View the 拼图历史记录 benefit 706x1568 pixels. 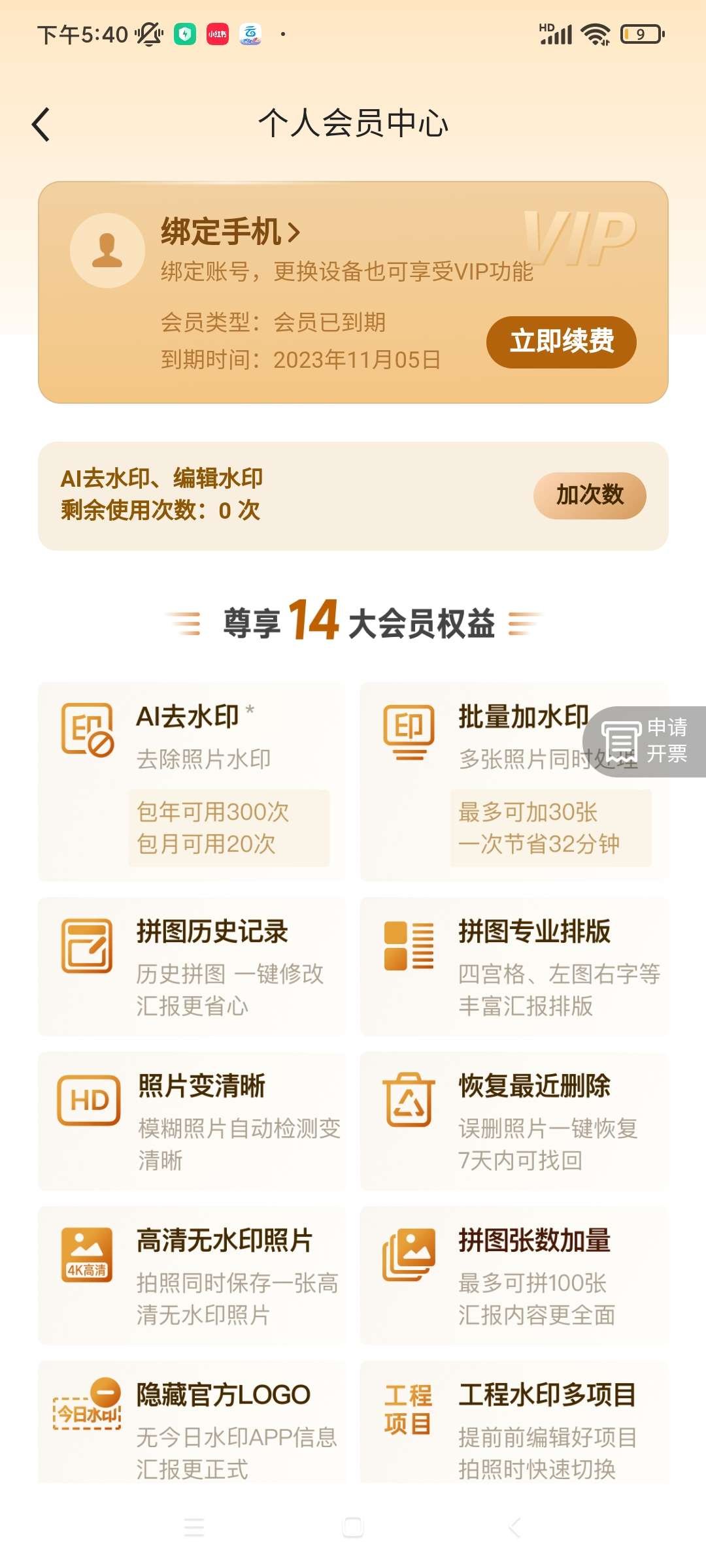coord(191,966)
